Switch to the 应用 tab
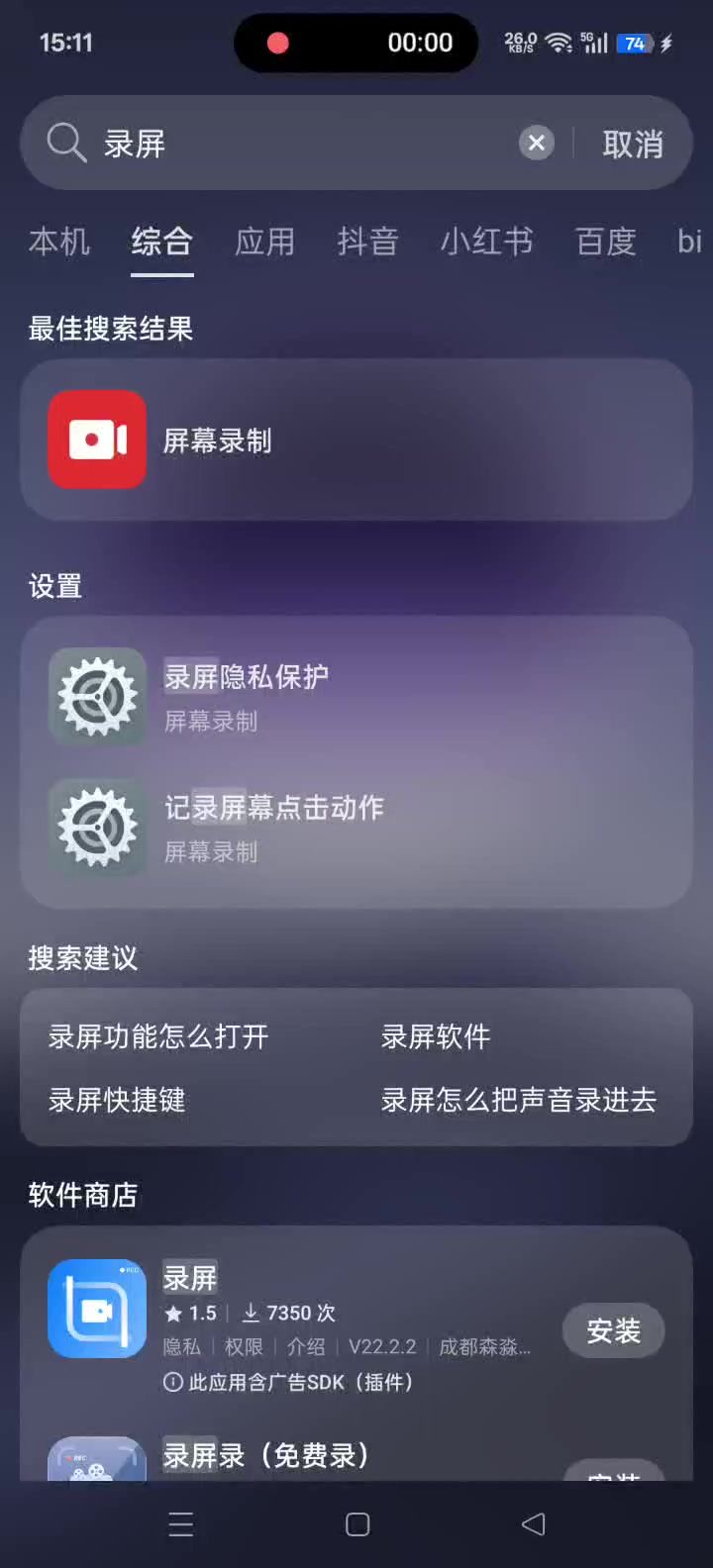The height and width of the screenshot is (1568, 713). [x=264, y=242]
